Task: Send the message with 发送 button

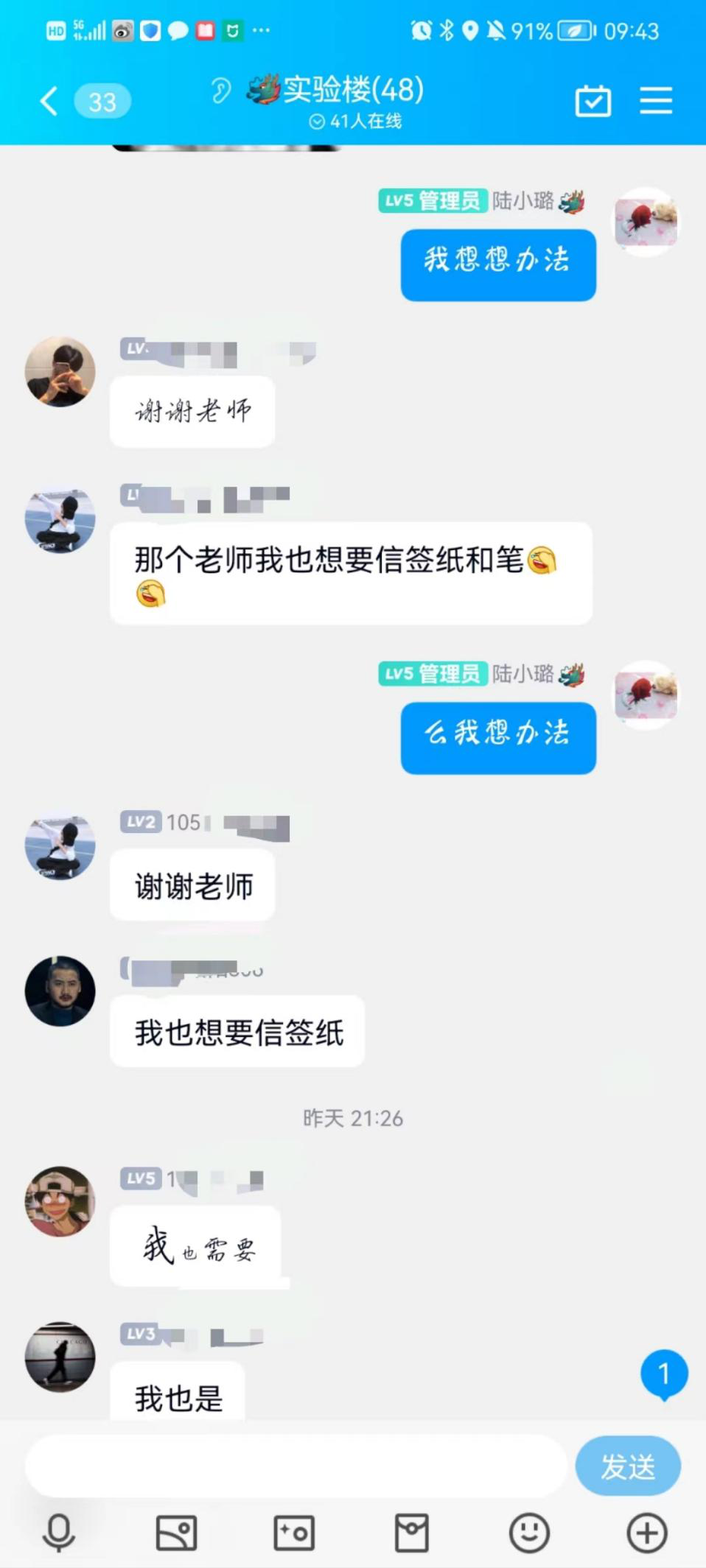Action: (x=628, y=1466)
